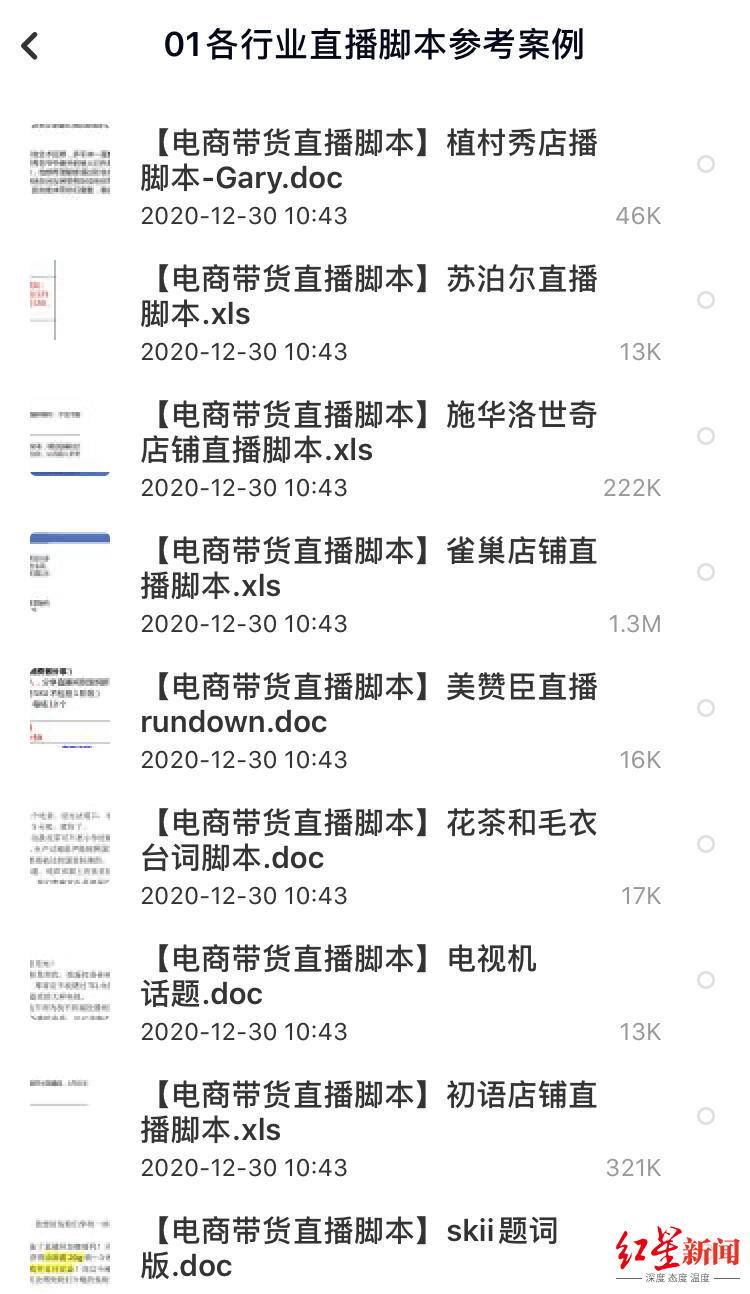The height and width of the screenshot is (1294, 750).
Task: Open the 植村秀店播脚本-Gary.doc file
Action: (x=370, y=161)
